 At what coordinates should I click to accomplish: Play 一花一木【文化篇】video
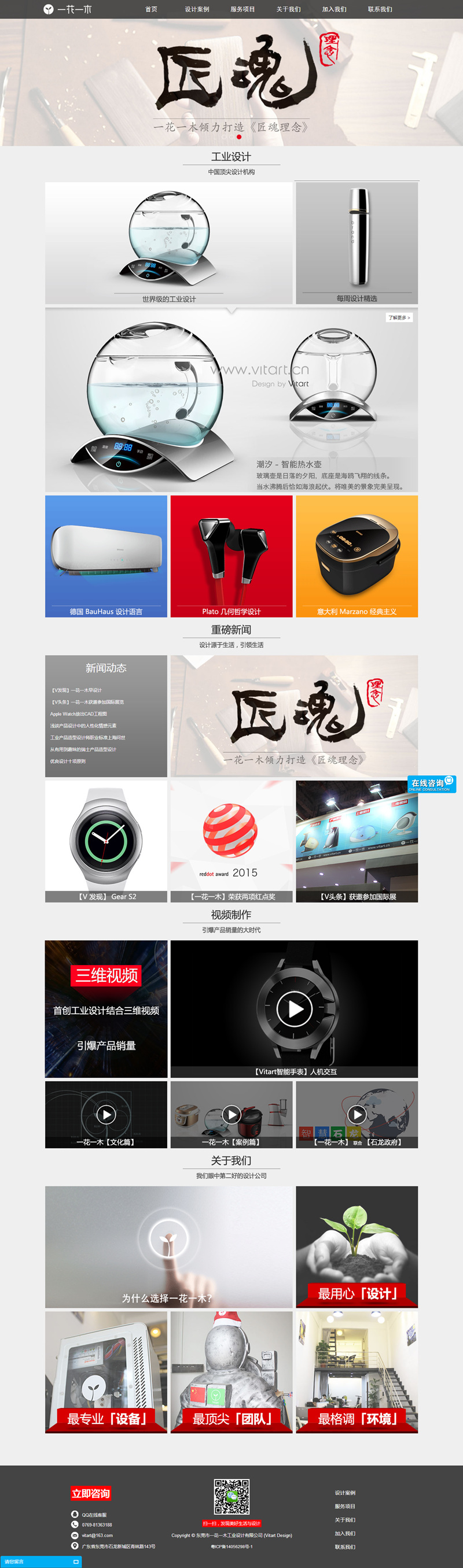click(106, 1115)
